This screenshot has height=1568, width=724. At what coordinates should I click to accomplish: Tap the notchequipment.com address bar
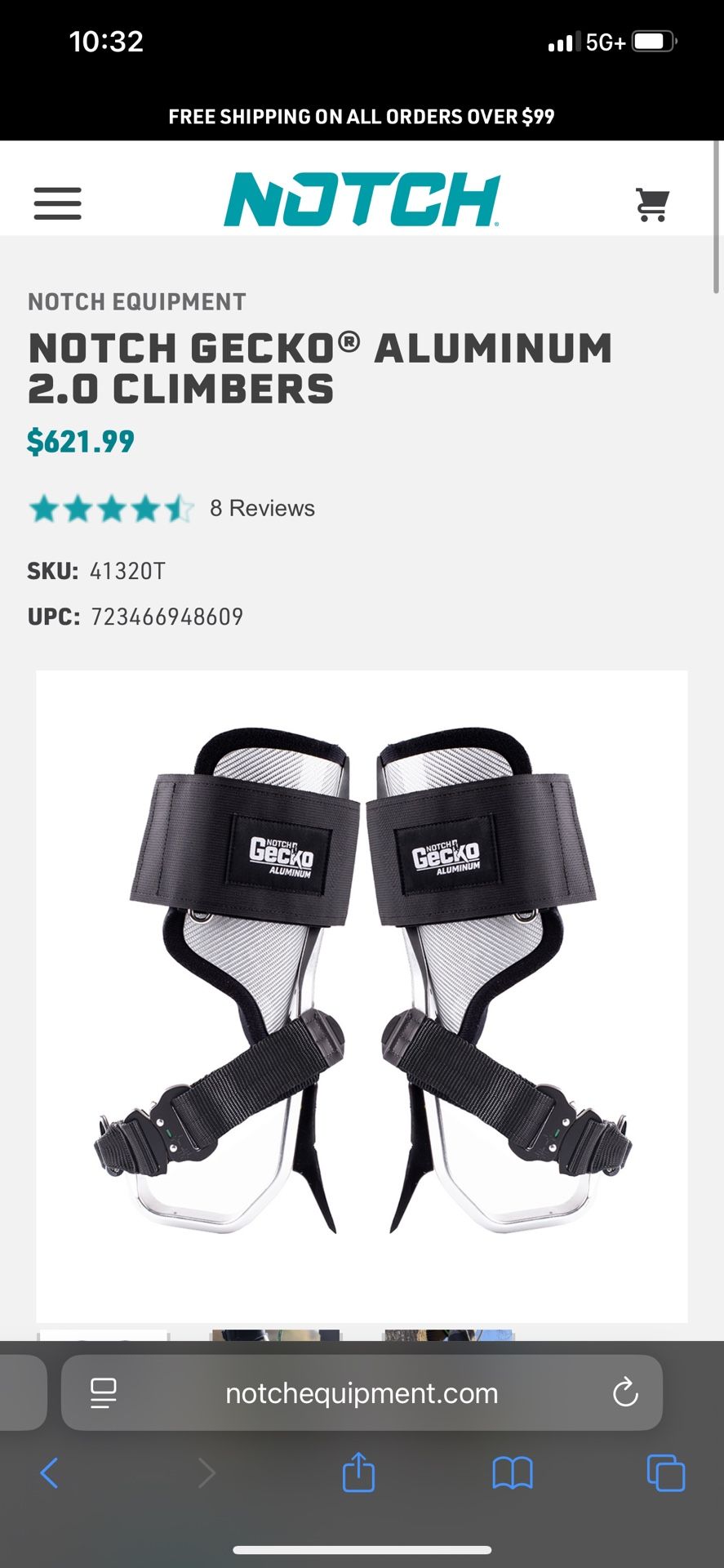[362, 1393]
